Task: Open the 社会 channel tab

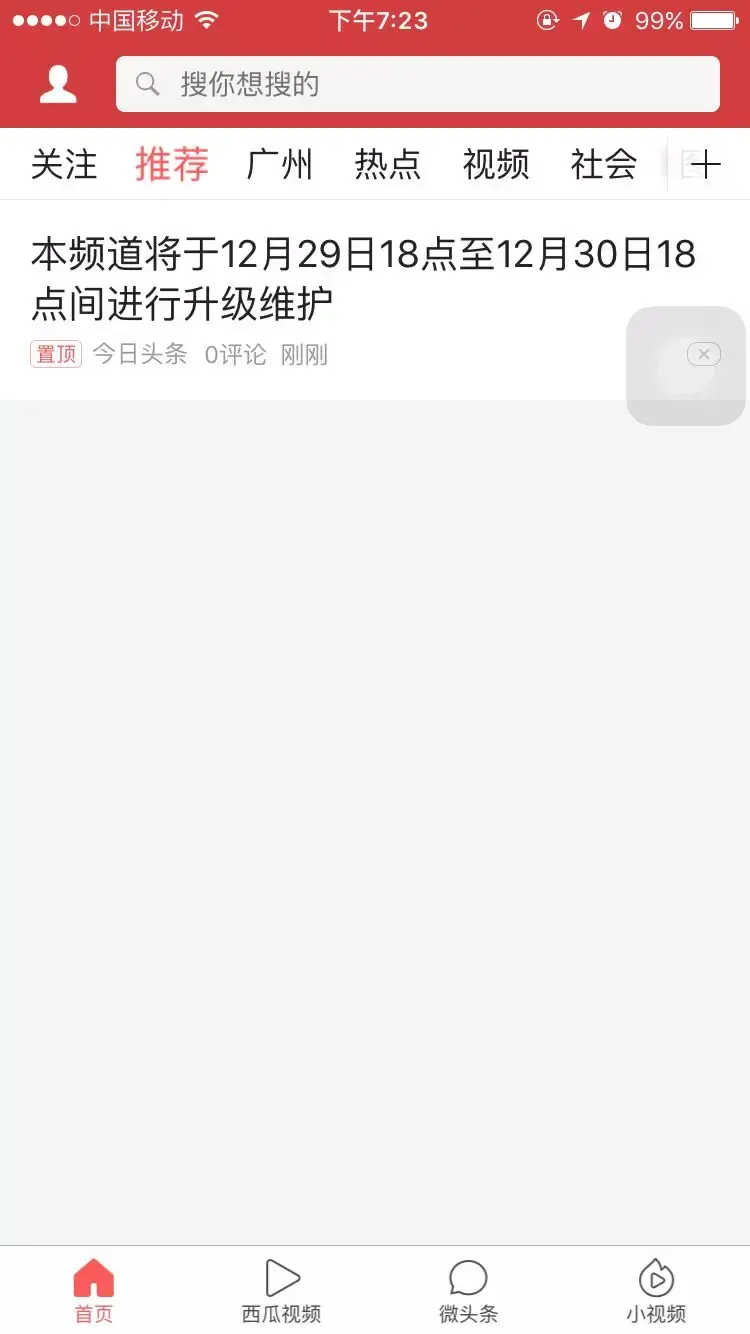Action: coord(604,164)
